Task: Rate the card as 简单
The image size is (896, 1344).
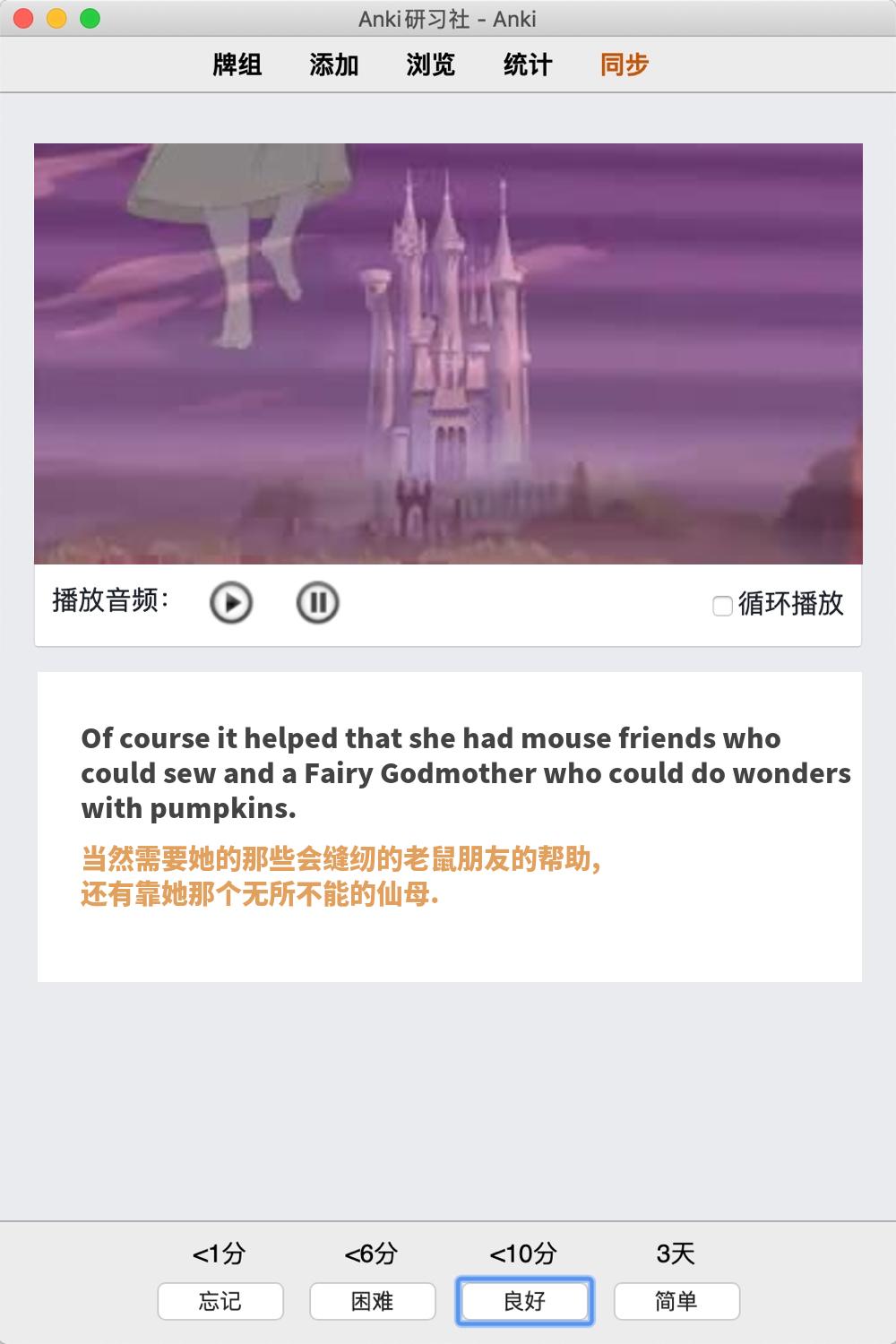Action: coord(676,1301)
